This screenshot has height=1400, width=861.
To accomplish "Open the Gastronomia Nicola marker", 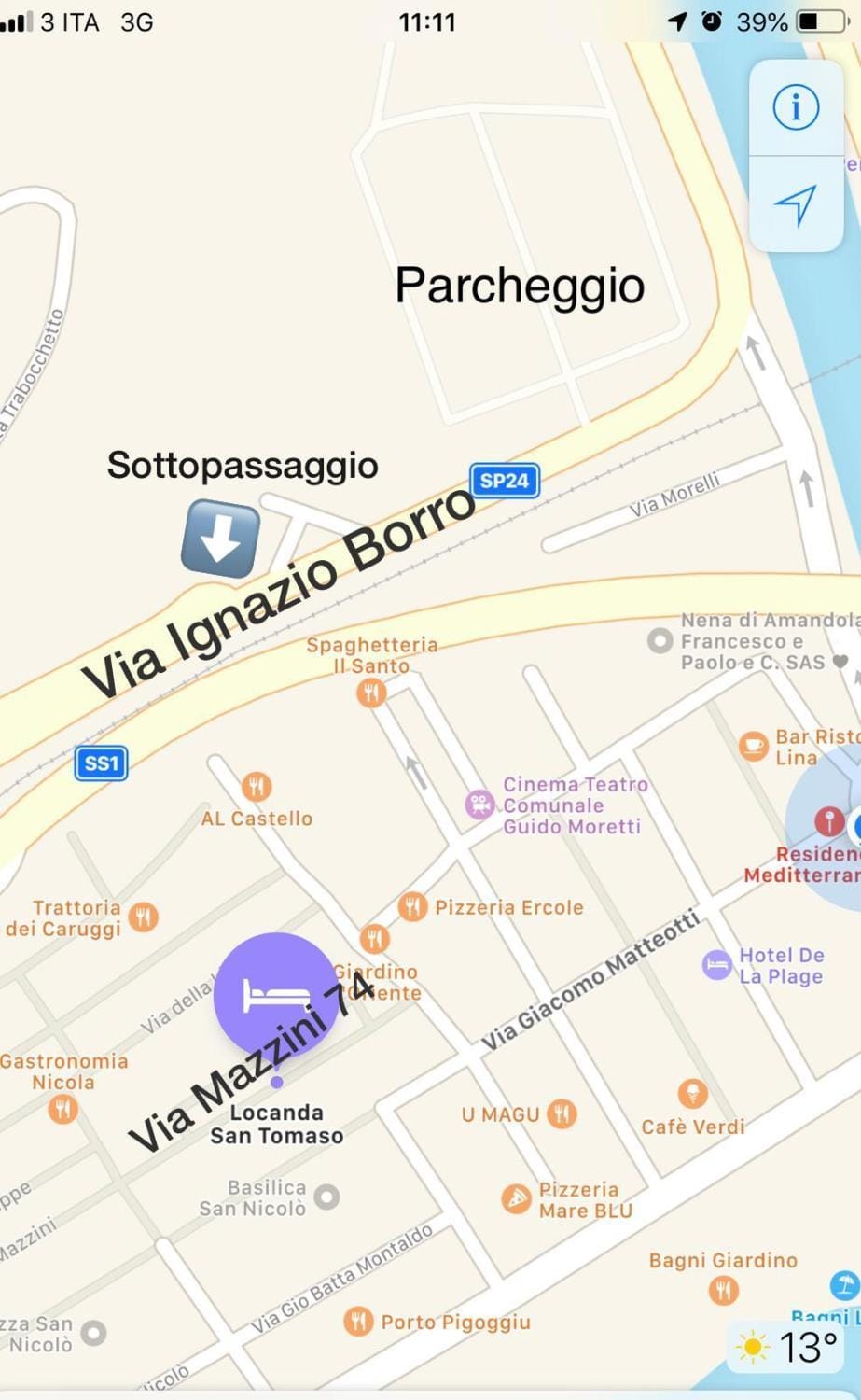I will pos(62,1109).
